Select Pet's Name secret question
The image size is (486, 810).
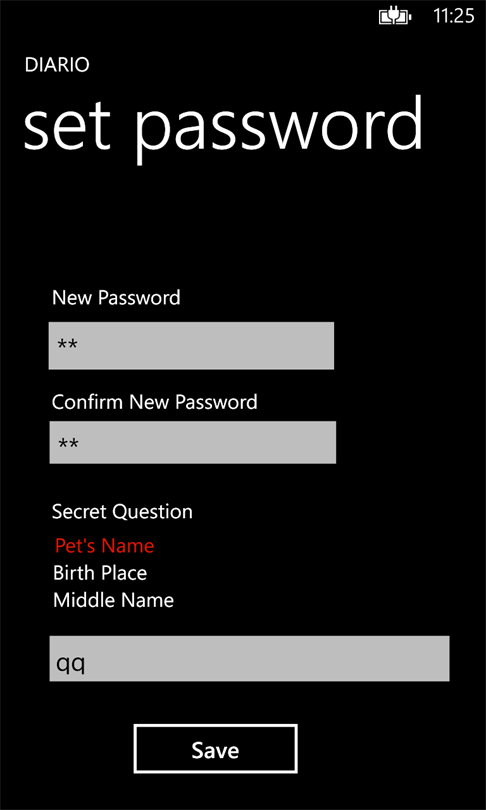[x=105, y=546]
